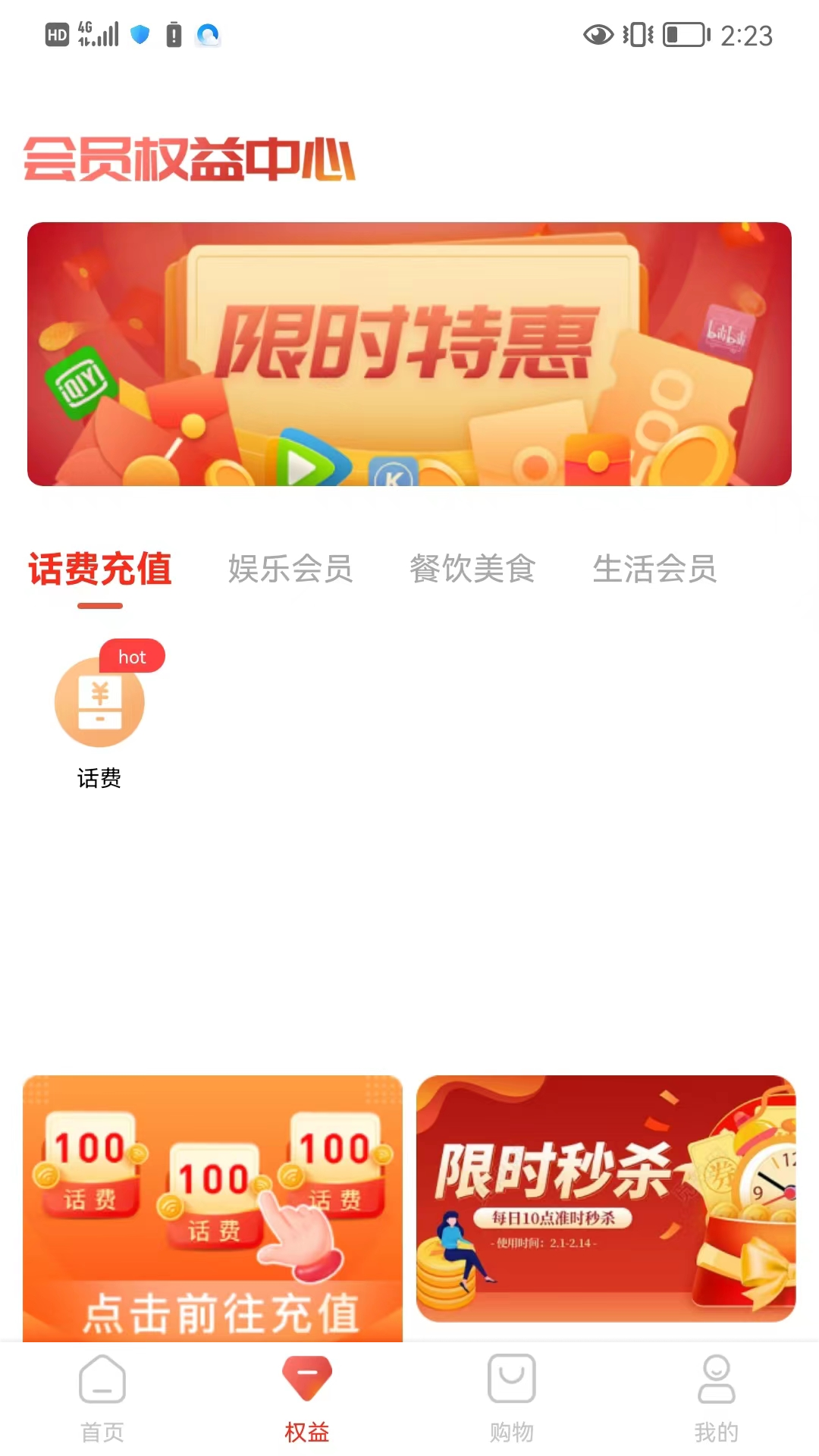Select the 话费充值 tab
This screenshot has height=1456, width=819.
tap(100, 569)
